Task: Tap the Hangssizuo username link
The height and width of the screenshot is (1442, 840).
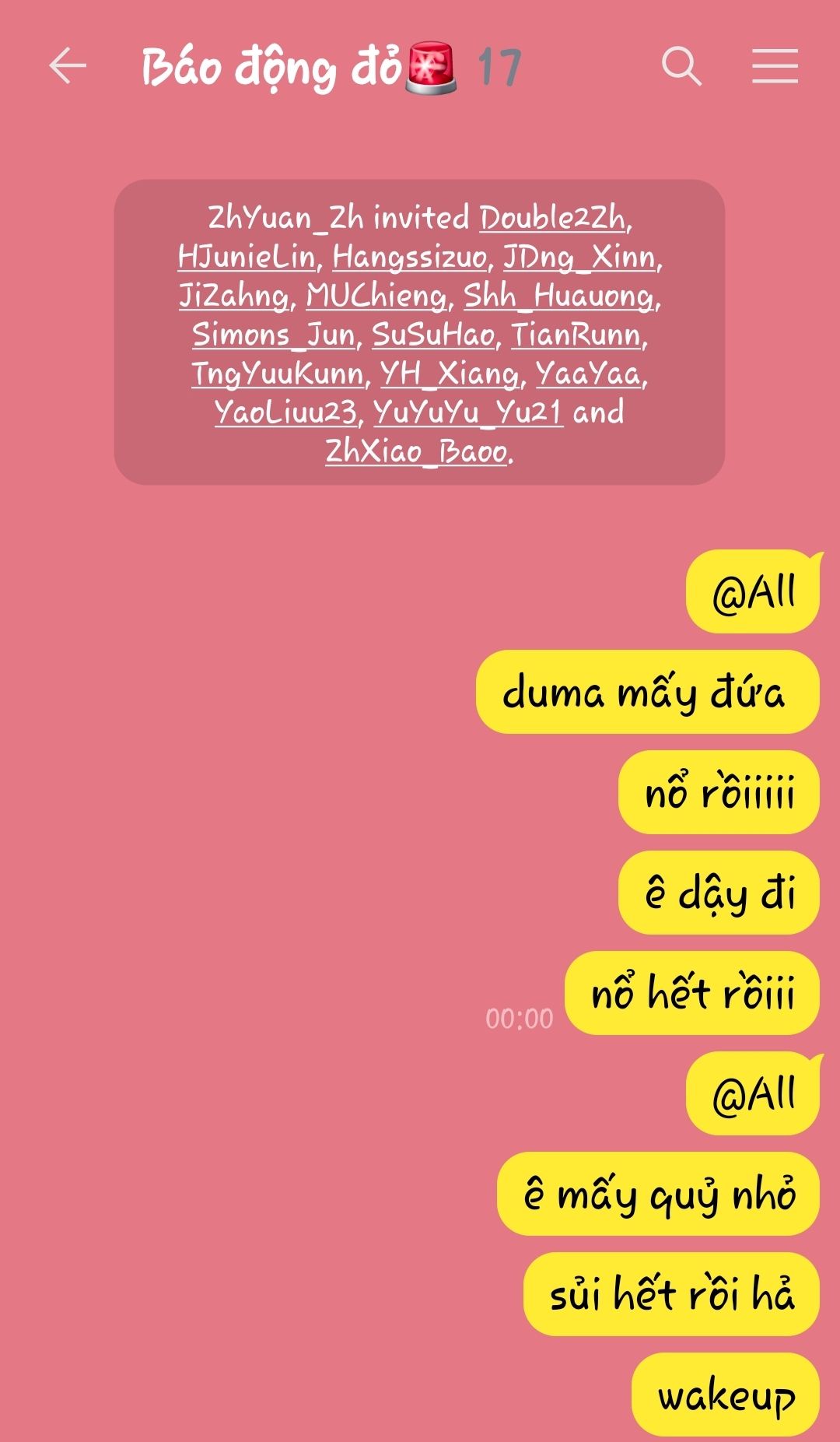Action: tap(410, 257)
